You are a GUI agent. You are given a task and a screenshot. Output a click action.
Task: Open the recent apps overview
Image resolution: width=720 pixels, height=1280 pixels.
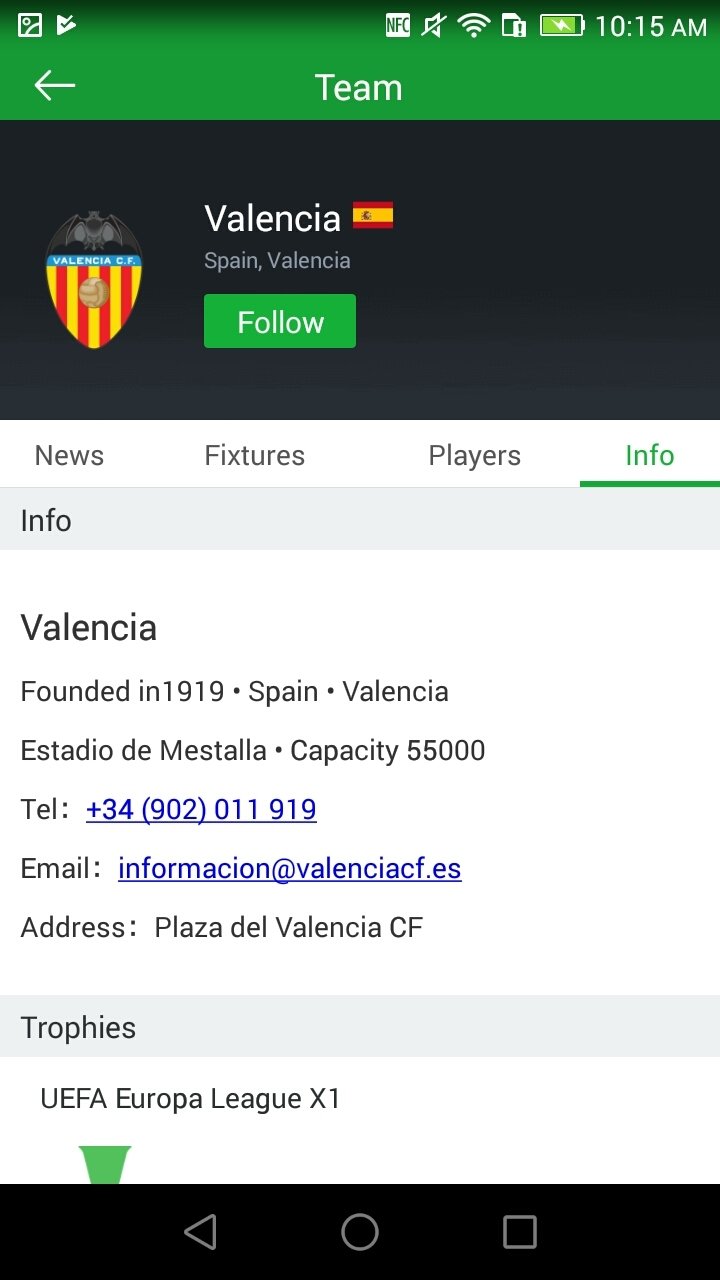tap(520, 1232)
